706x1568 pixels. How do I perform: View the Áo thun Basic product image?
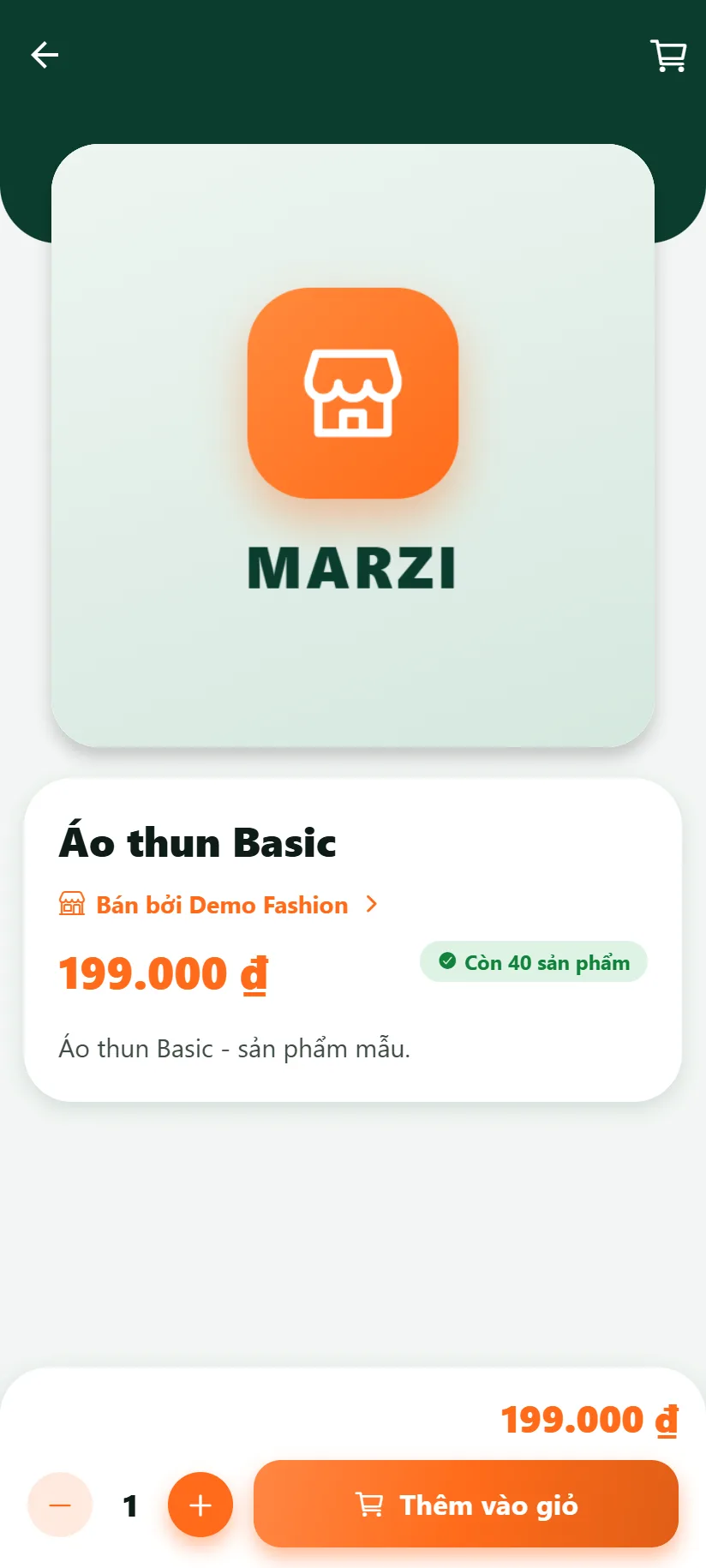tap(353, 446)
